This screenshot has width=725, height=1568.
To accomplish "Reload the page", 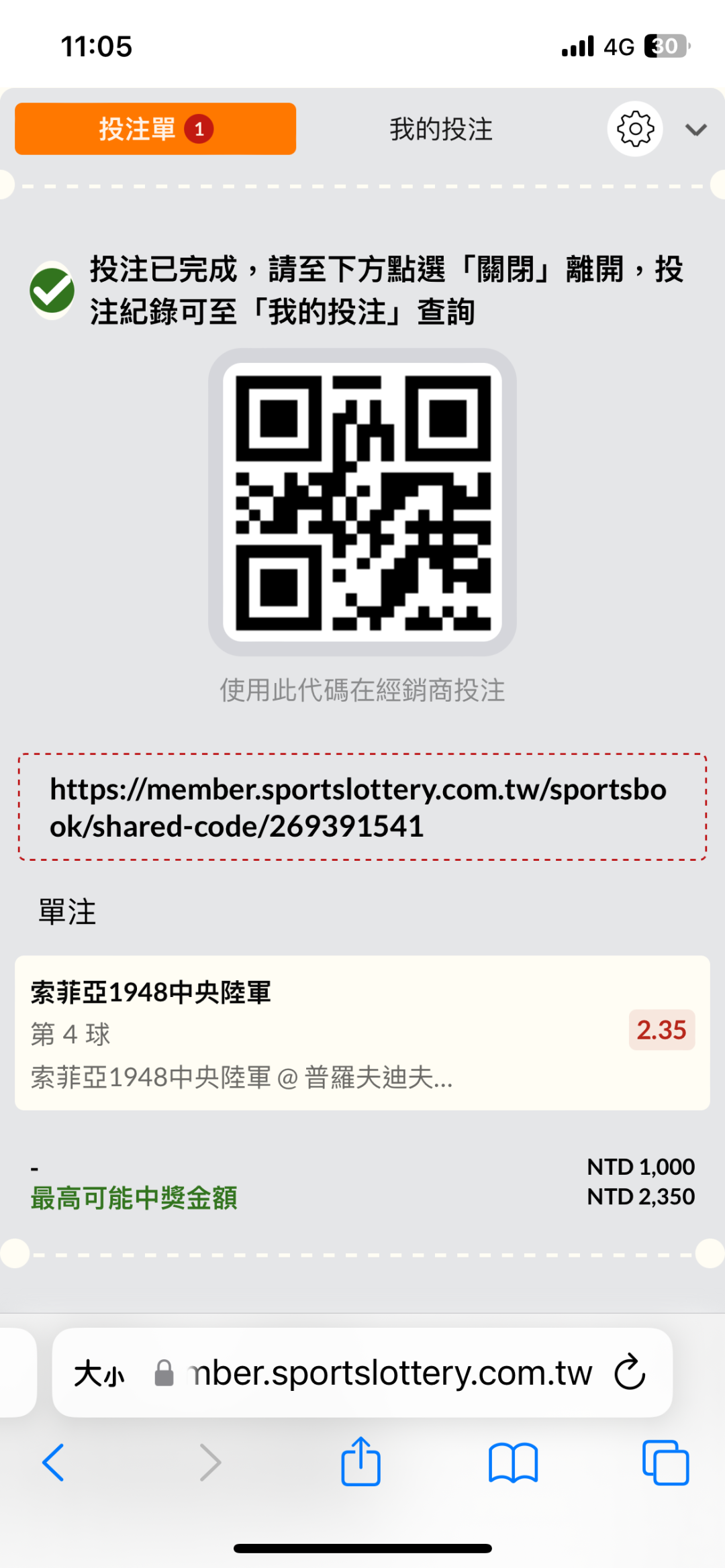I will (630, 1372).
